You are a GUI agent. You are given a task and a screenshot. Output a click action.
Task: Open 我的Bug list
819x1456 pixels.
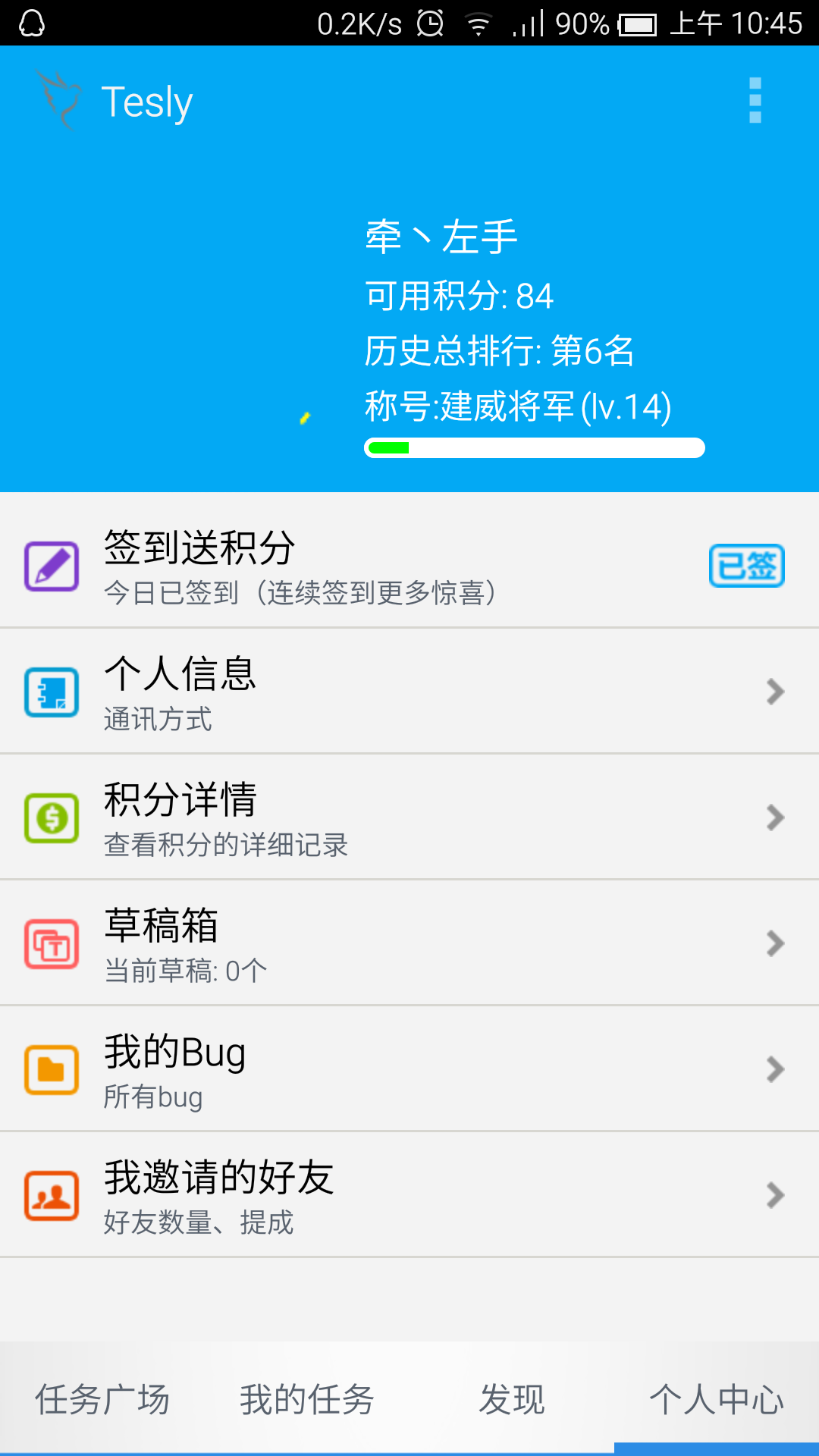click(x=409, y=1069)
